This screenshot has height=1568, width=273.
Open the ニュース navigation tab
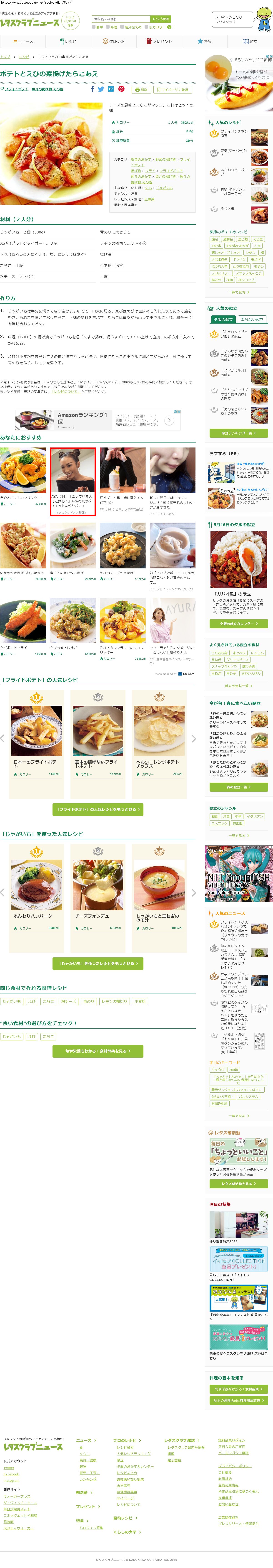[x=23, y=41]
